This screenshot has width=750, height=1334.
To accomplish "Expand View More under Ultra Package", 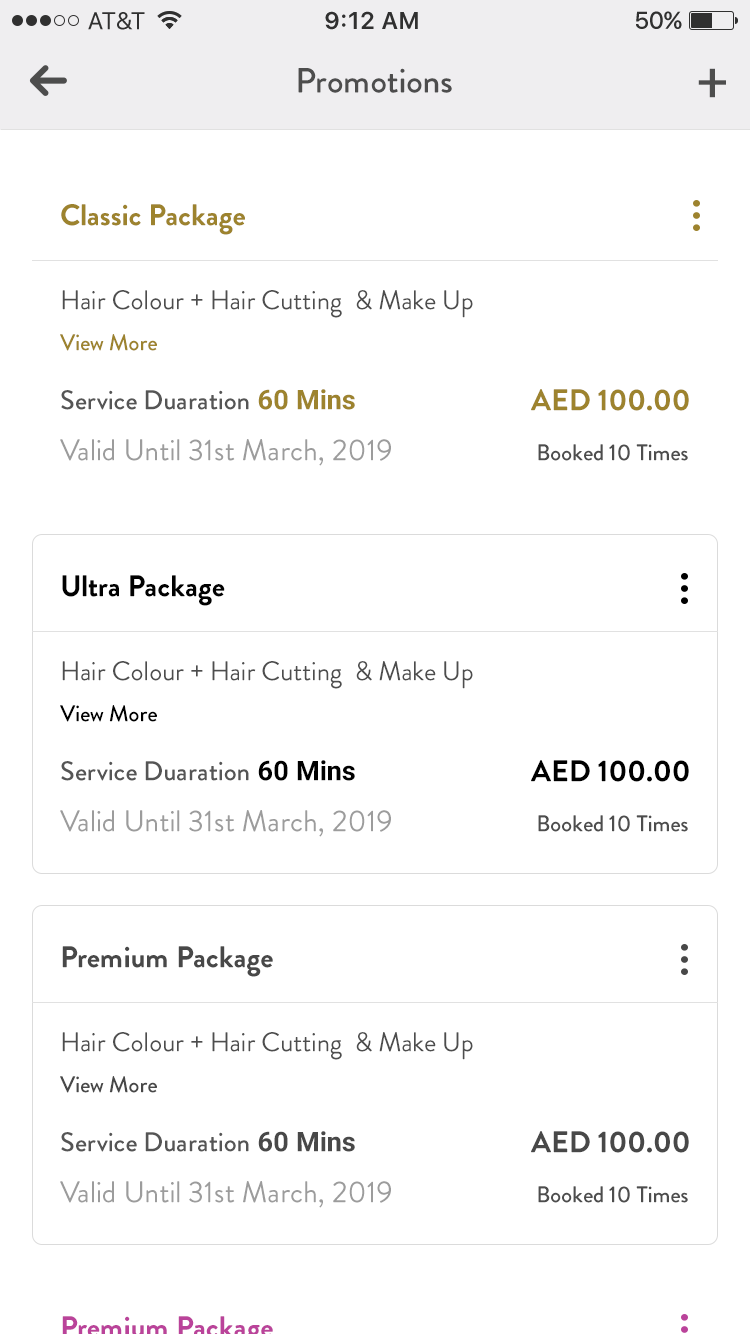I will tap(109, 714).
